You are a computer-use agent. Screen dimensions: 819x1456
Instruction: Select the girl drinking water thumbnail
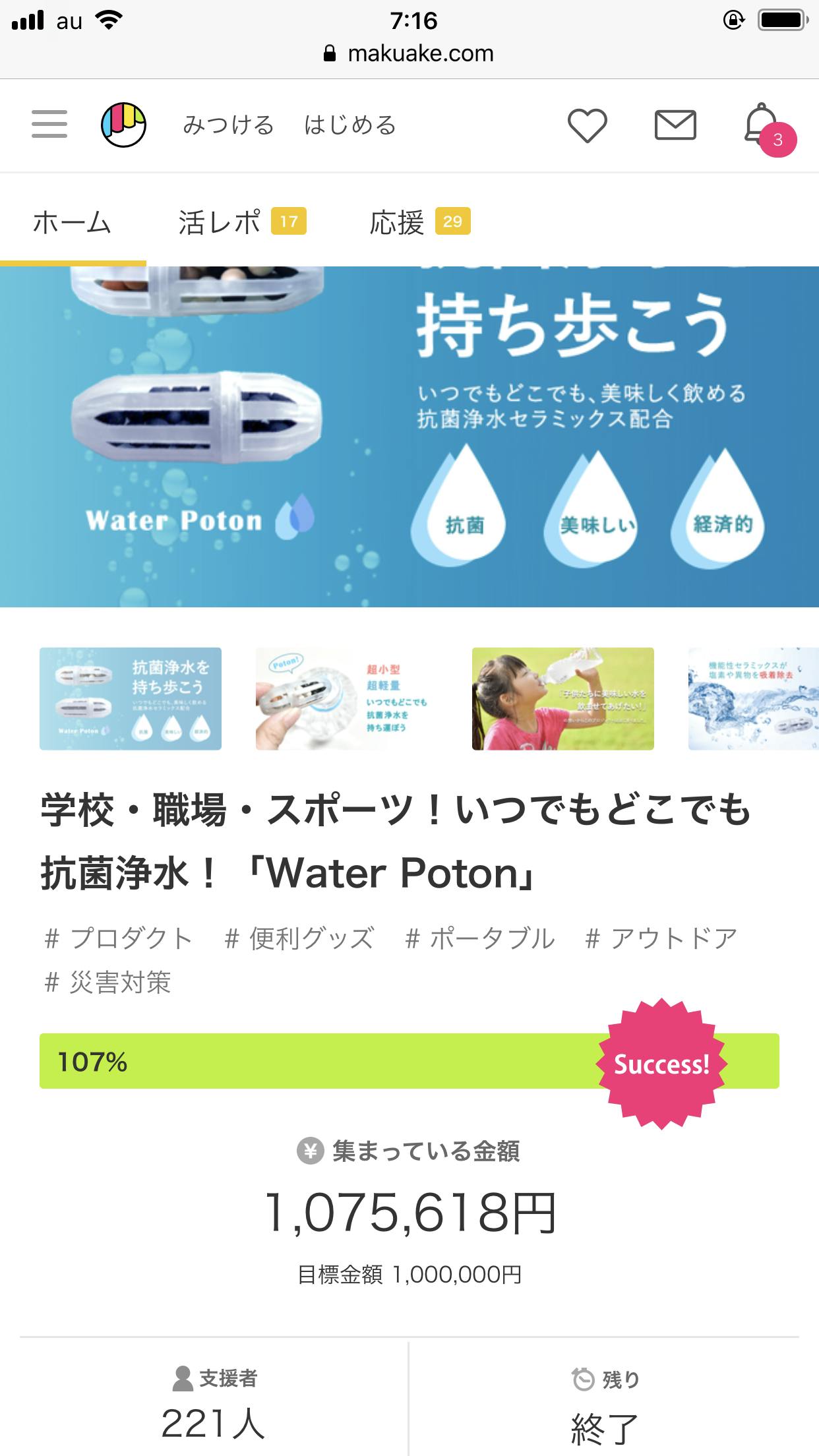(x=562, y=699)
